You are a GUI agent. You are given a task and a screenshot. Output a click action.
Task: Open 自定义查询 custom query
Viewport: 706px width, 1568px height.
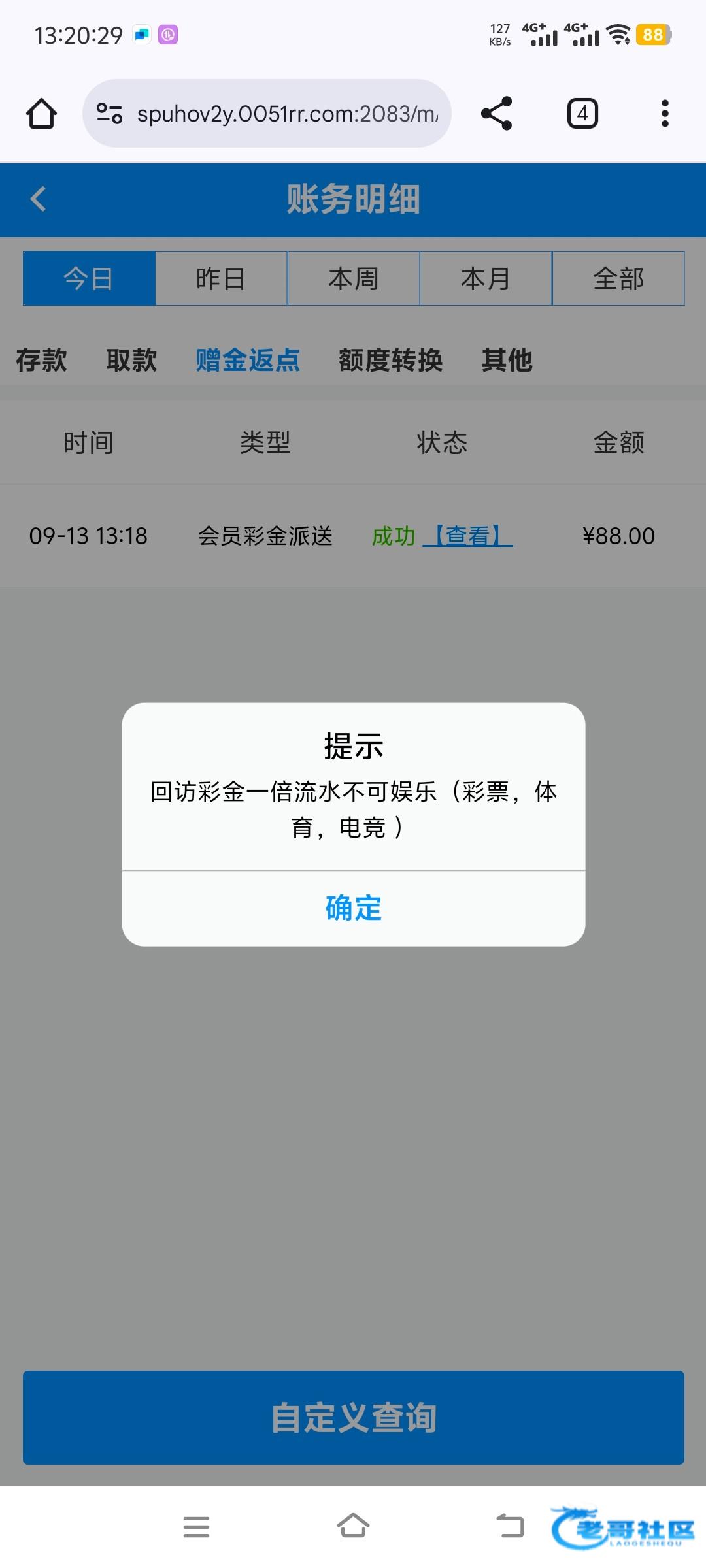tap(353, 1417)
